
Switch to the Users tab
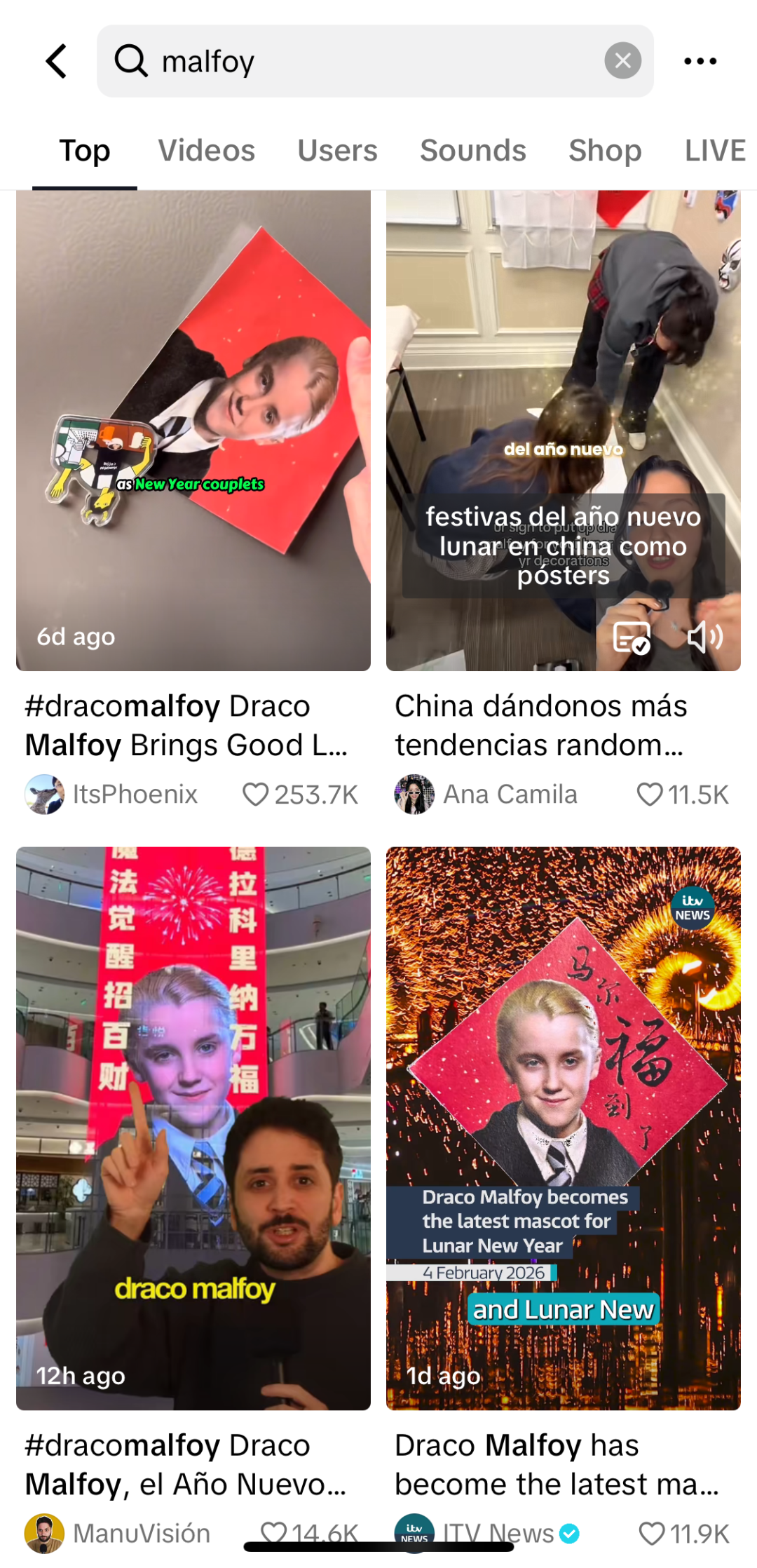pos(337,151)
